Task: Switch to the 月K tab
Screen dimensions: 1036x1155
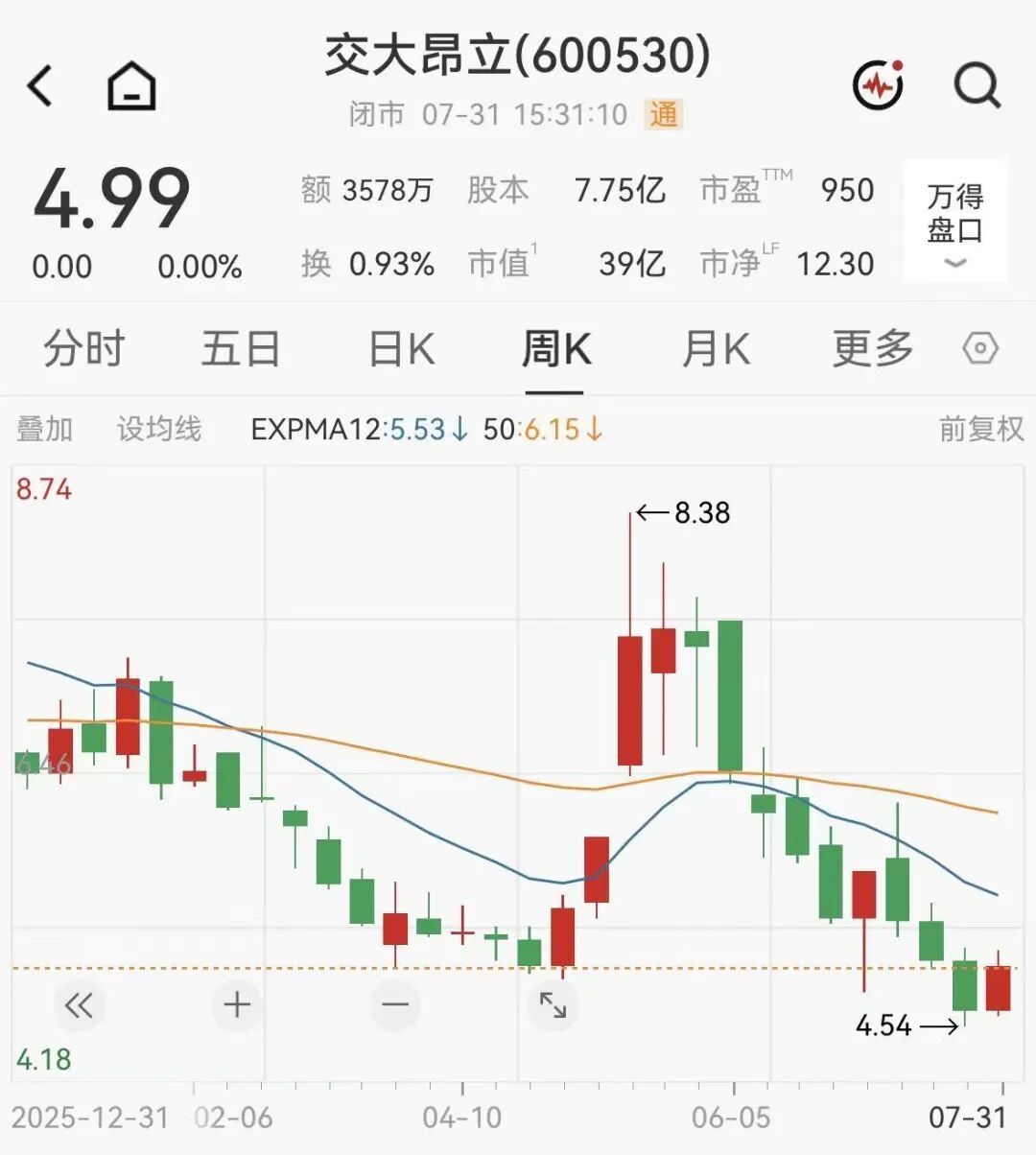Action: [x=716, y=348]
